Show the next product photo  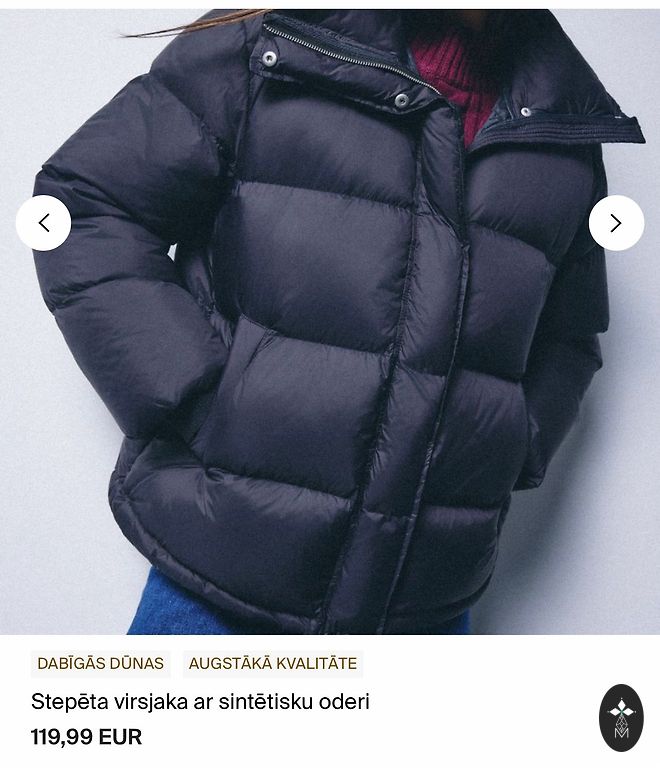click(616, 223)
